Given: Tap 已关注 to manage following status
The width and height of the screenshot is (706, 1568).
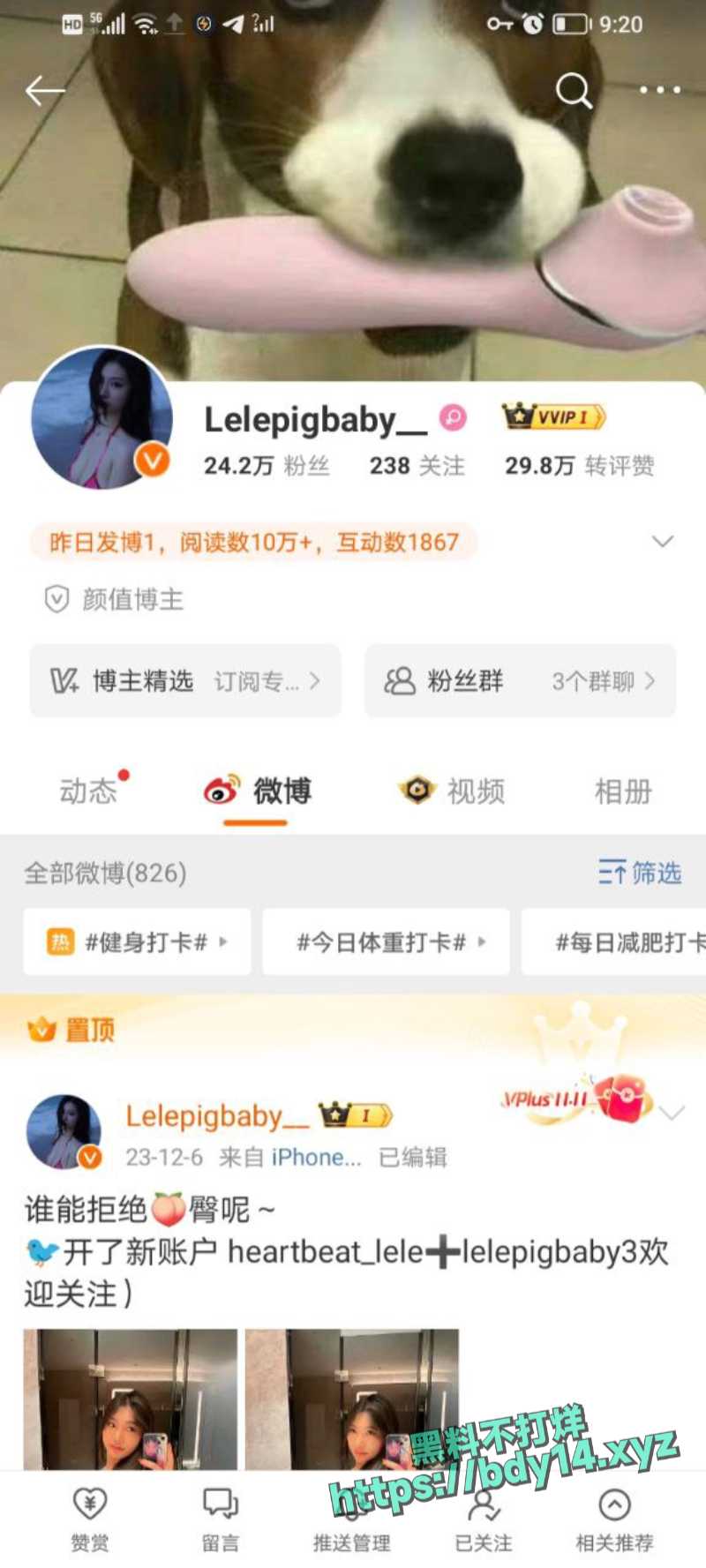Looking at the screenshot, I should pos(483,1519).
